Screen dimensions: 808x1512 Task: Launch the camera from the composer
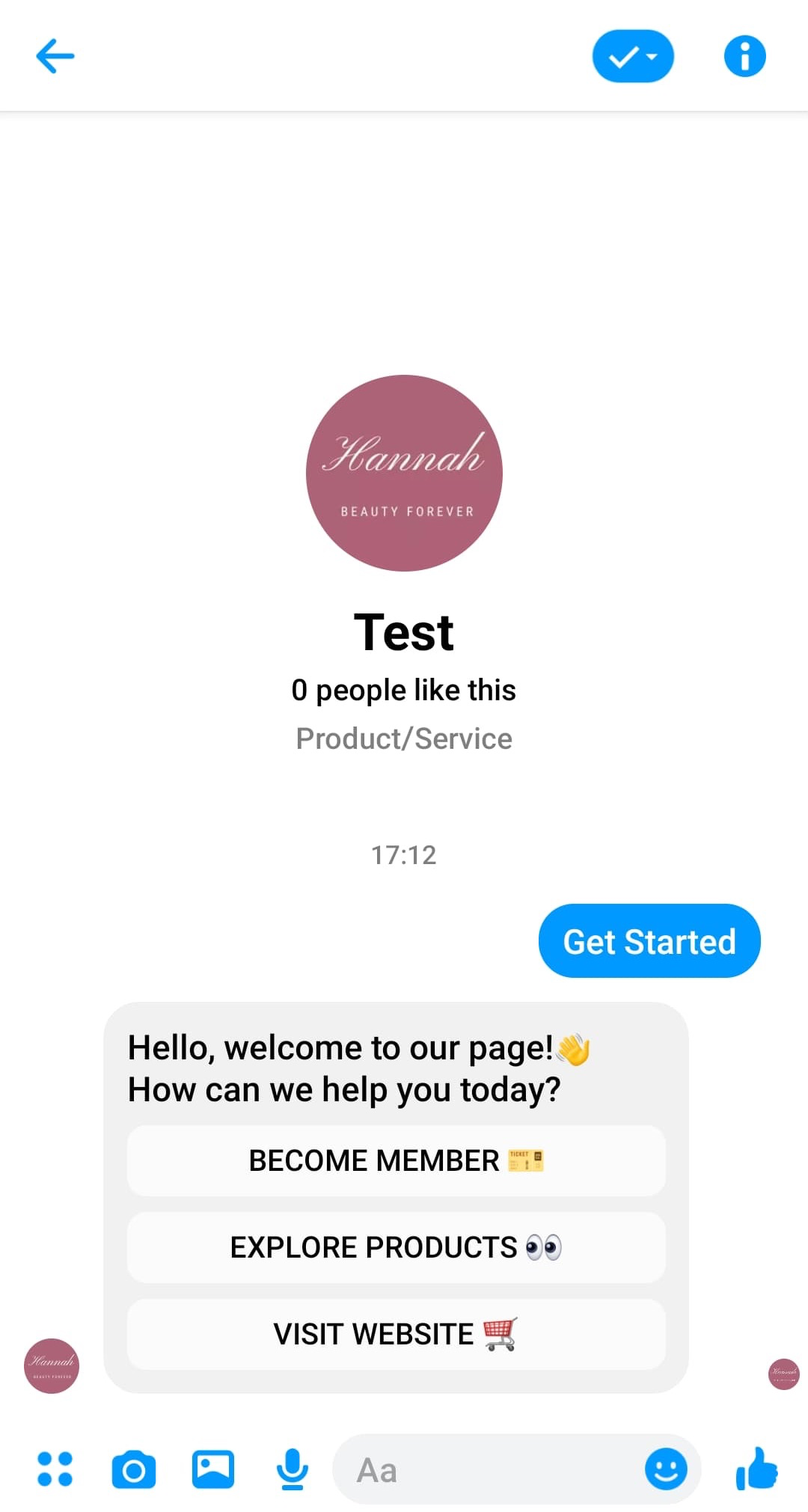click(134, 1469)
